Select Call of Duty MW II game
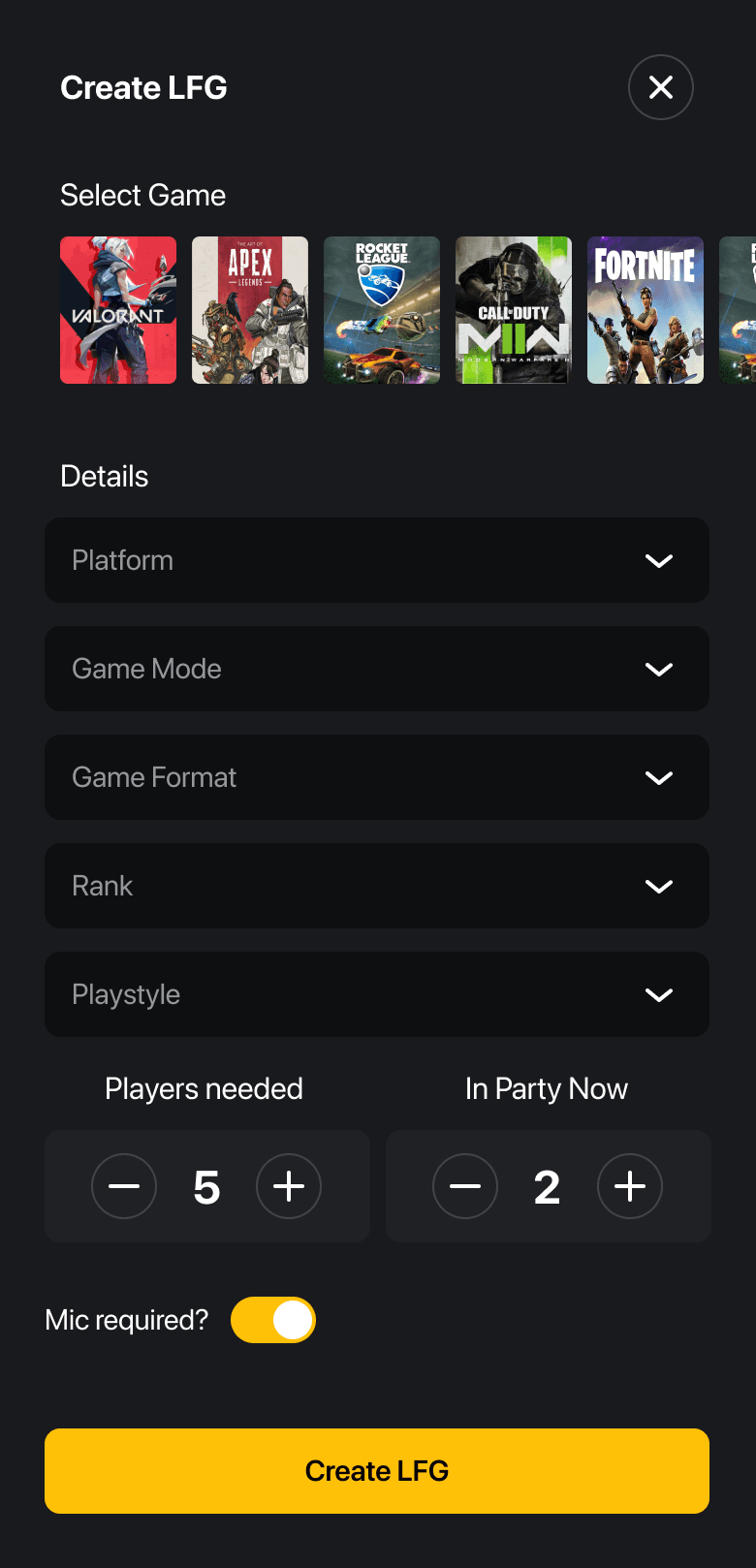This screenshot has height=1568, width=756. [513, 310]
